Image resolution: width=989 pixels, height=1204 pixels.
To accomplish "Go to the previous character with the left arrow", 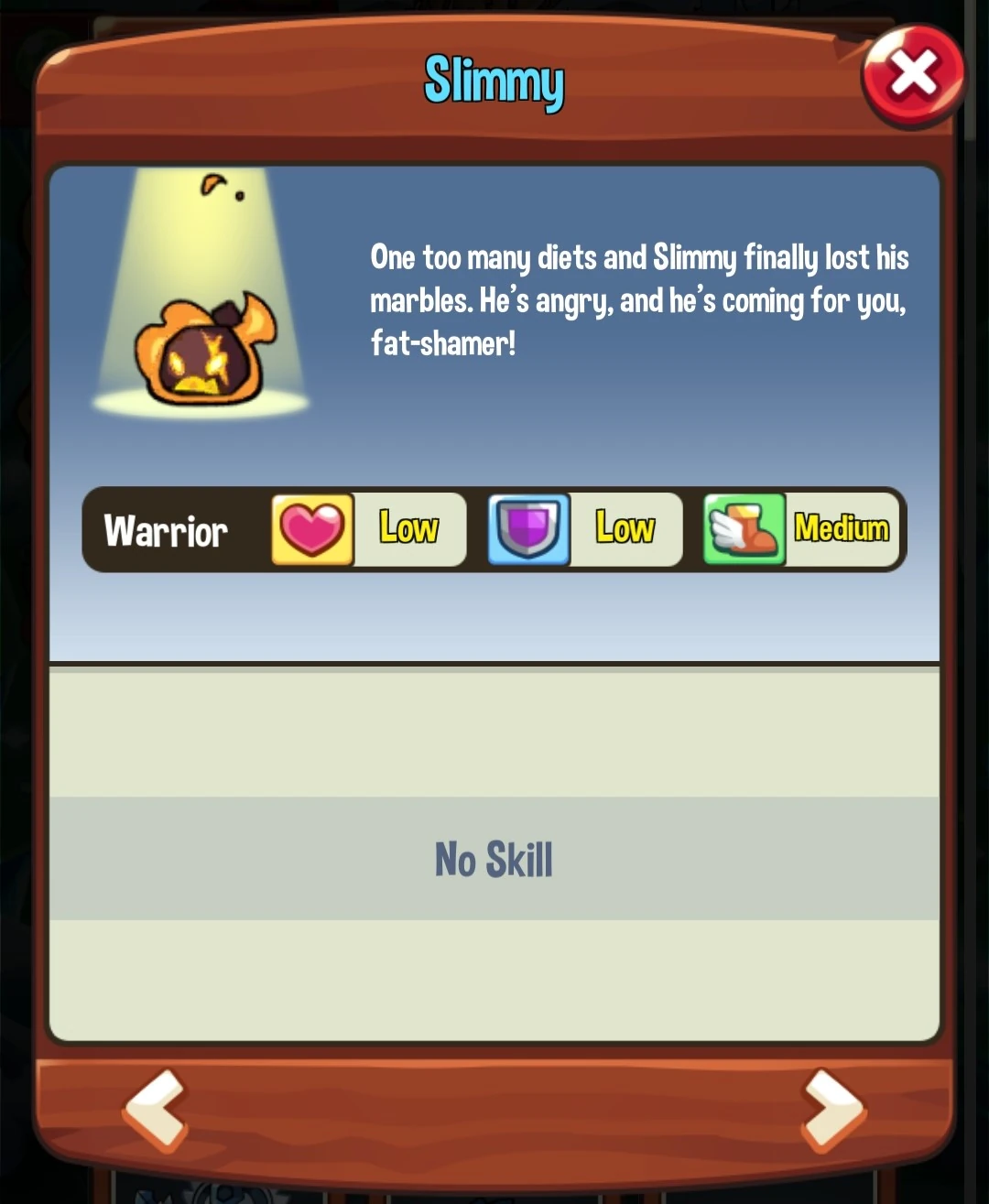I will [156, 1109].
